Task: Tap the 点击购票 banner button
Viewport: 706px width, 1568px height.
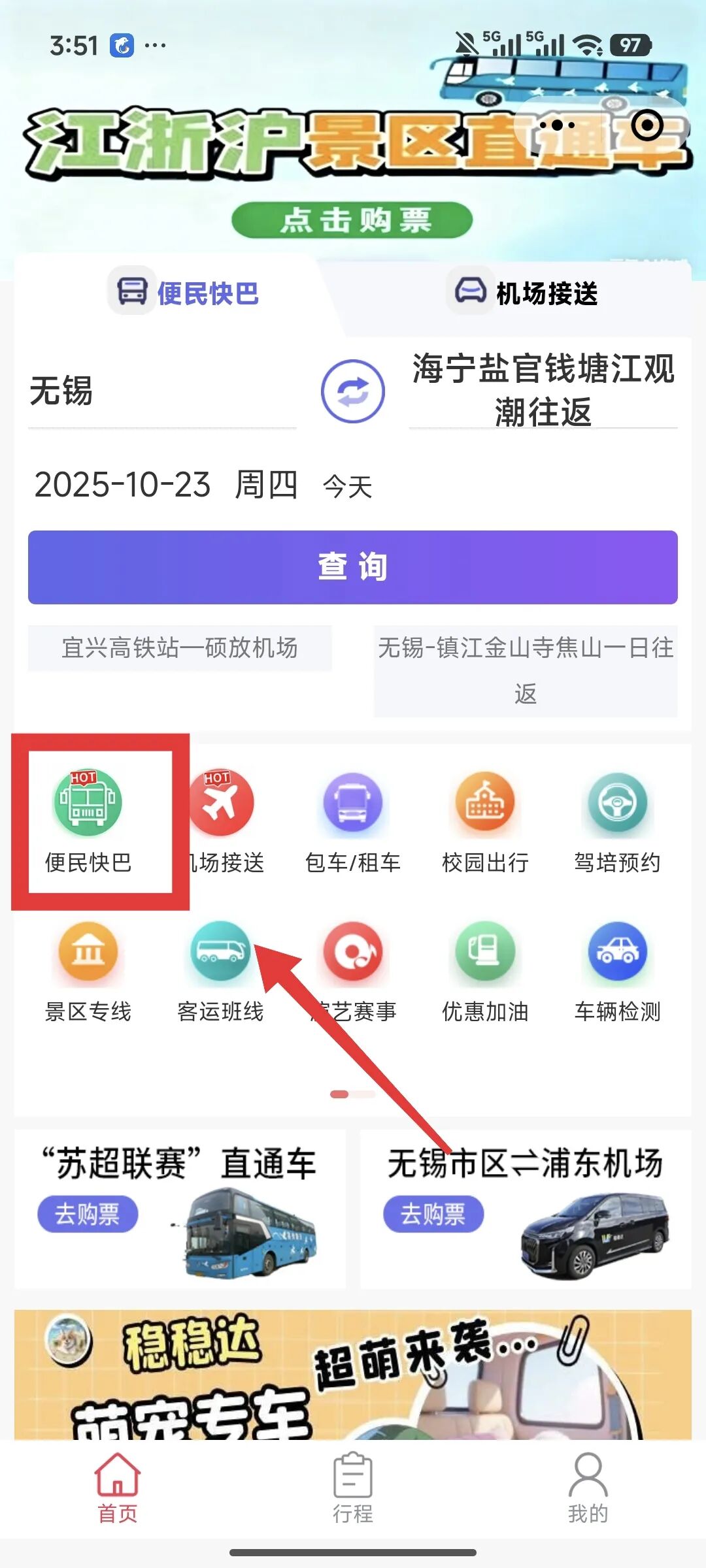Action: pos(352,220)
